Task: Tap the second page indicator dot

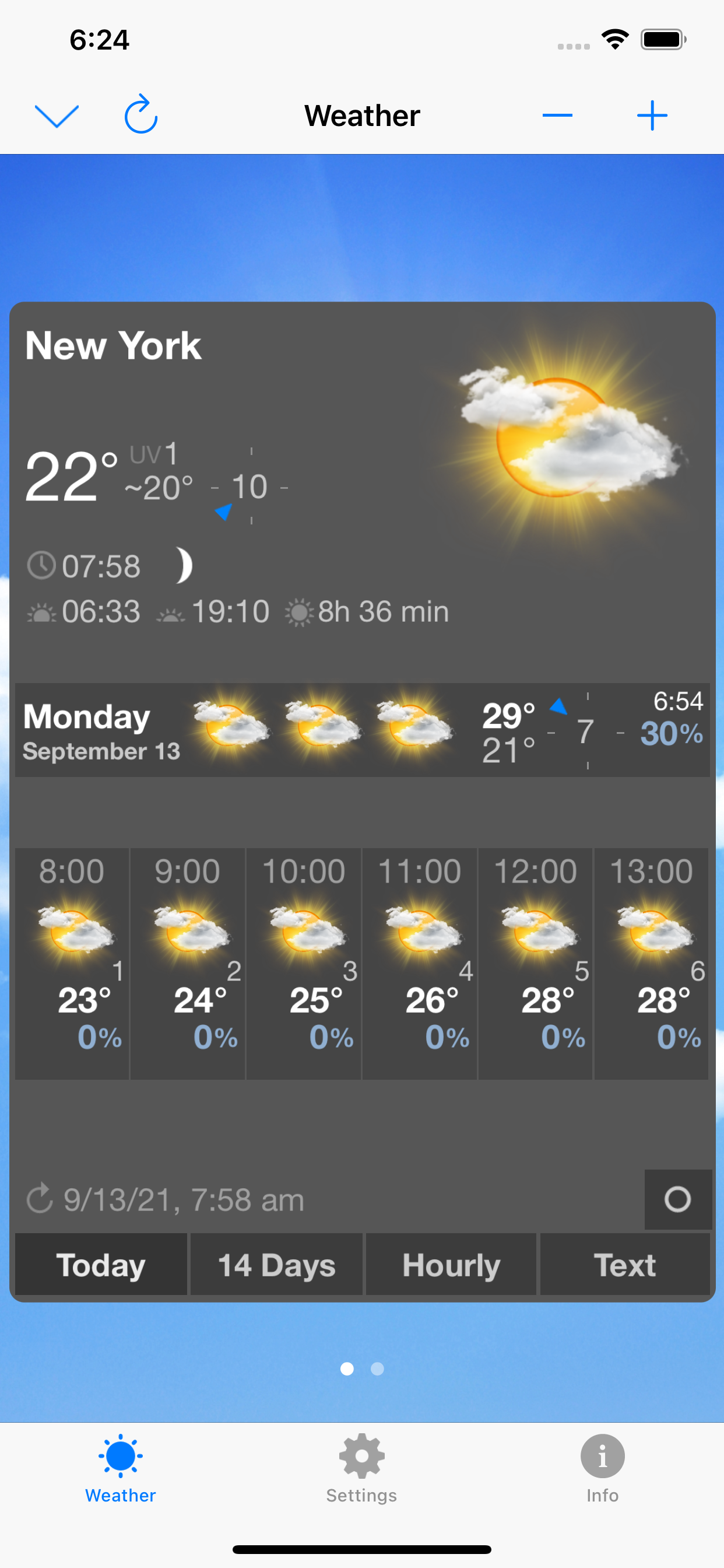Action: tap(377, 1370)
